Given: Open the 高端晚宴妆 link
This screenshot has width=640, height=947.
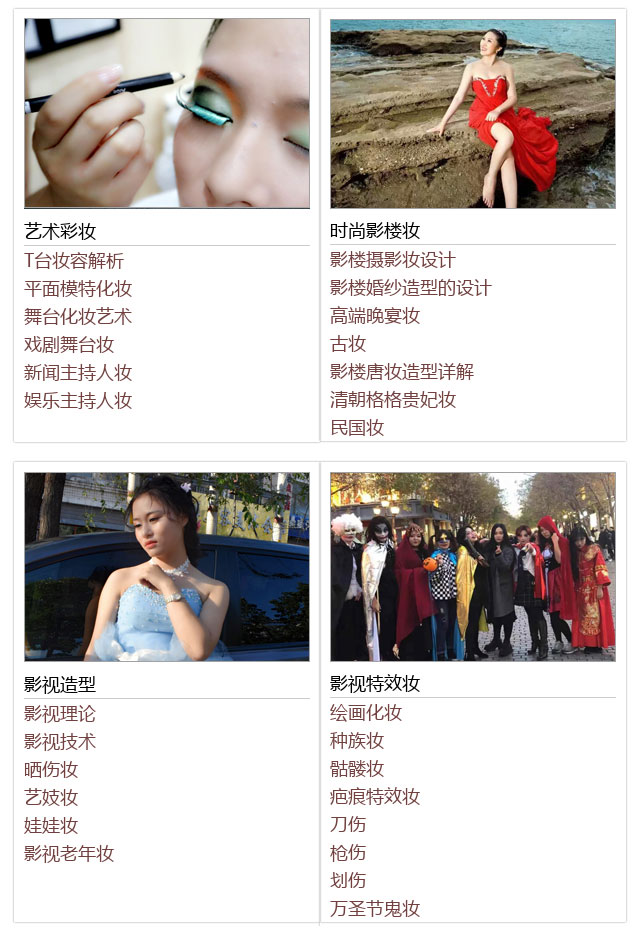Looking at the screenshot, I should (375, 316).
